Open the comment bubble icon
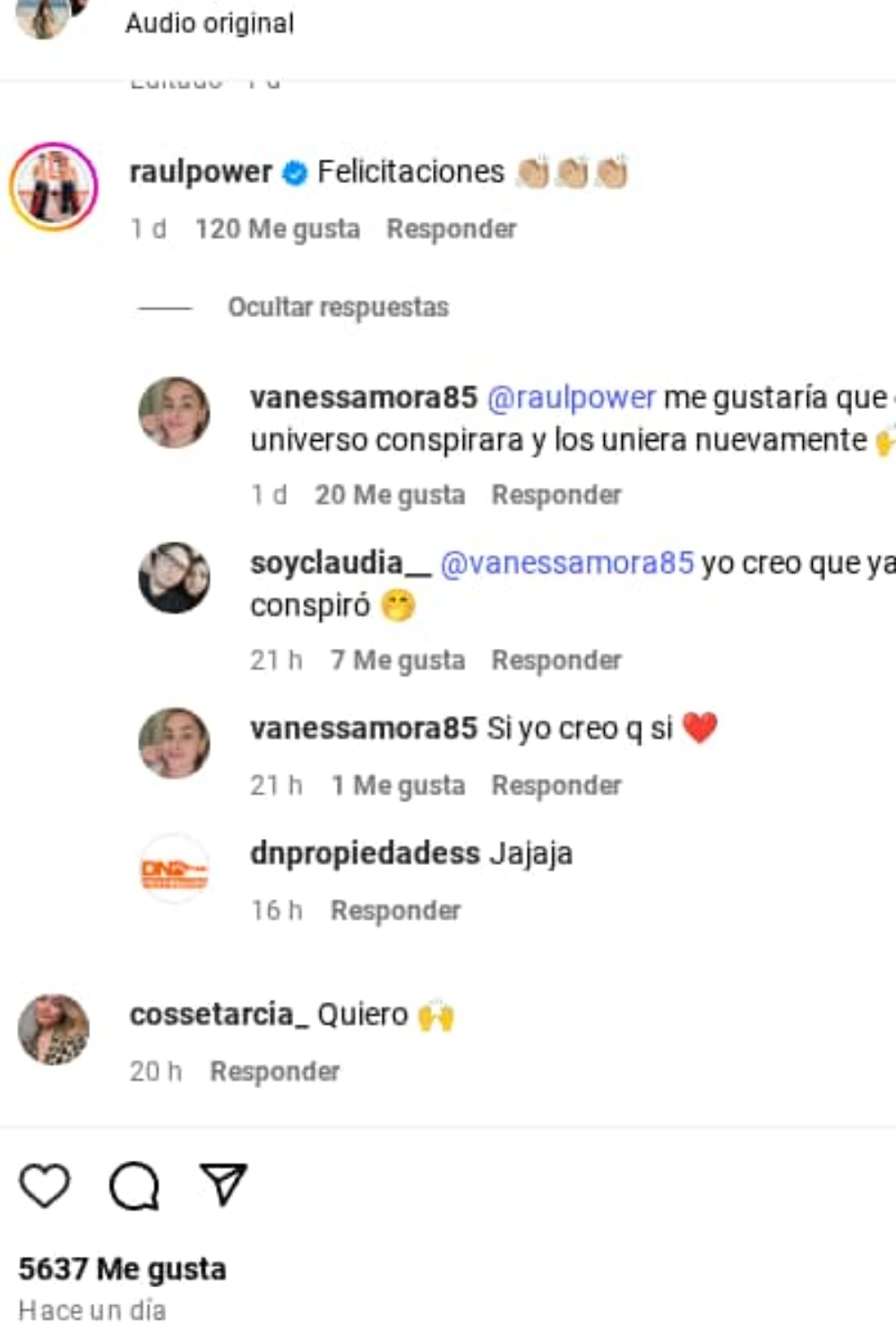896x1341 pixels. tap(134, 1185)
